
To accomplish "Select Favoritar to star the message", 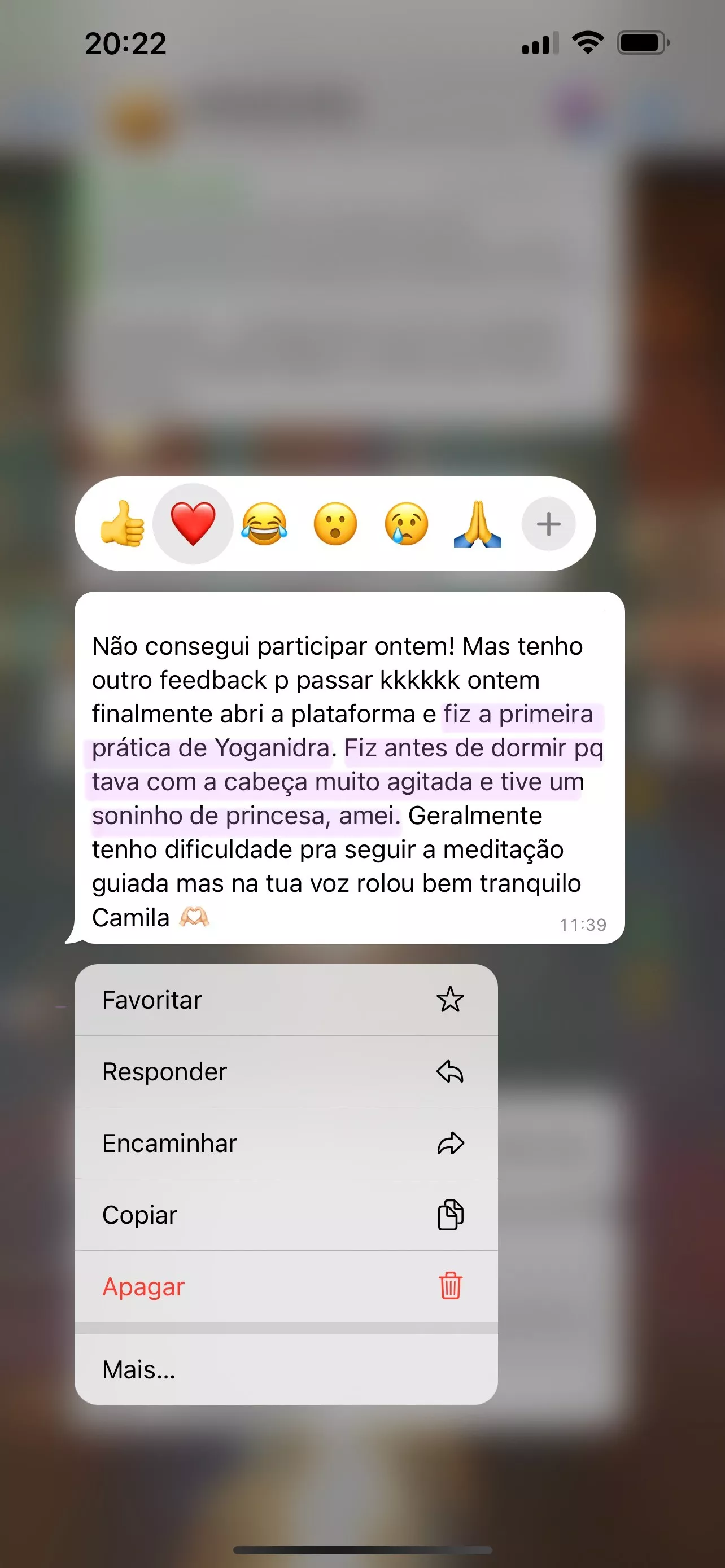I will click(x=286, y=1000).
